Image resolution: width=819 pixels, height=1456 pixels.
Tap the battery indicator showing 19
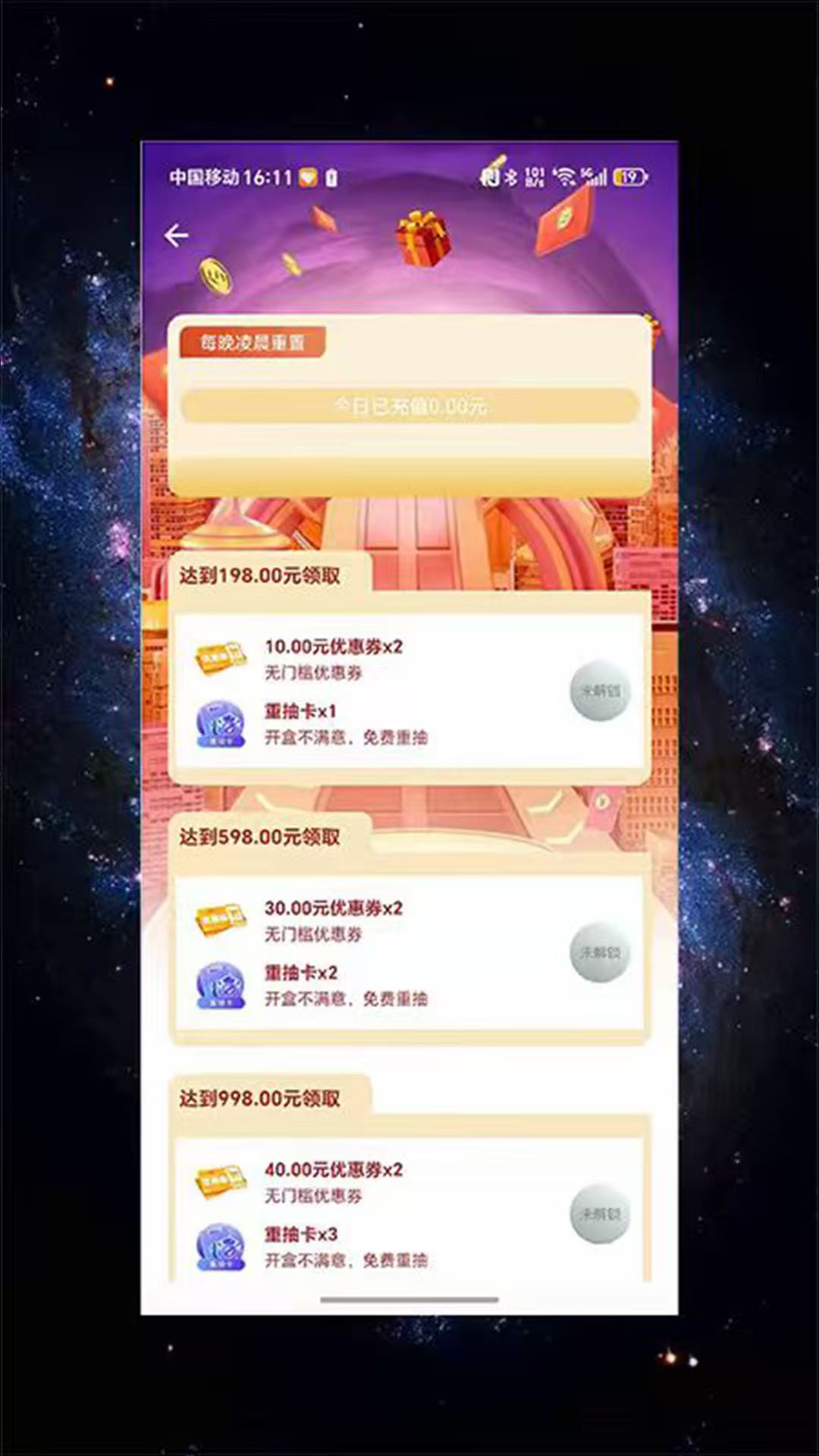tap(628, 175)
